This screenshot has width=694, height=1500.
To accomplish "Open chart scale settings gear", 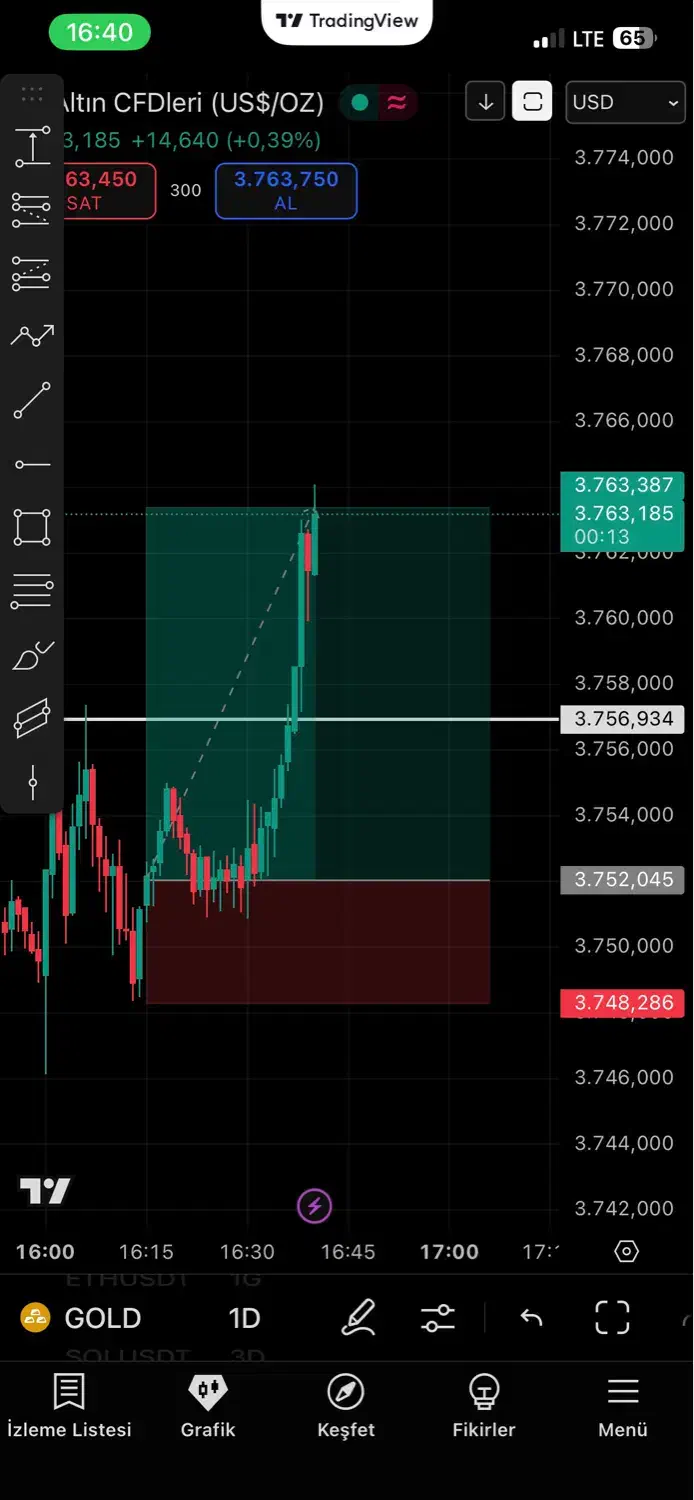I will [626, 1251].
